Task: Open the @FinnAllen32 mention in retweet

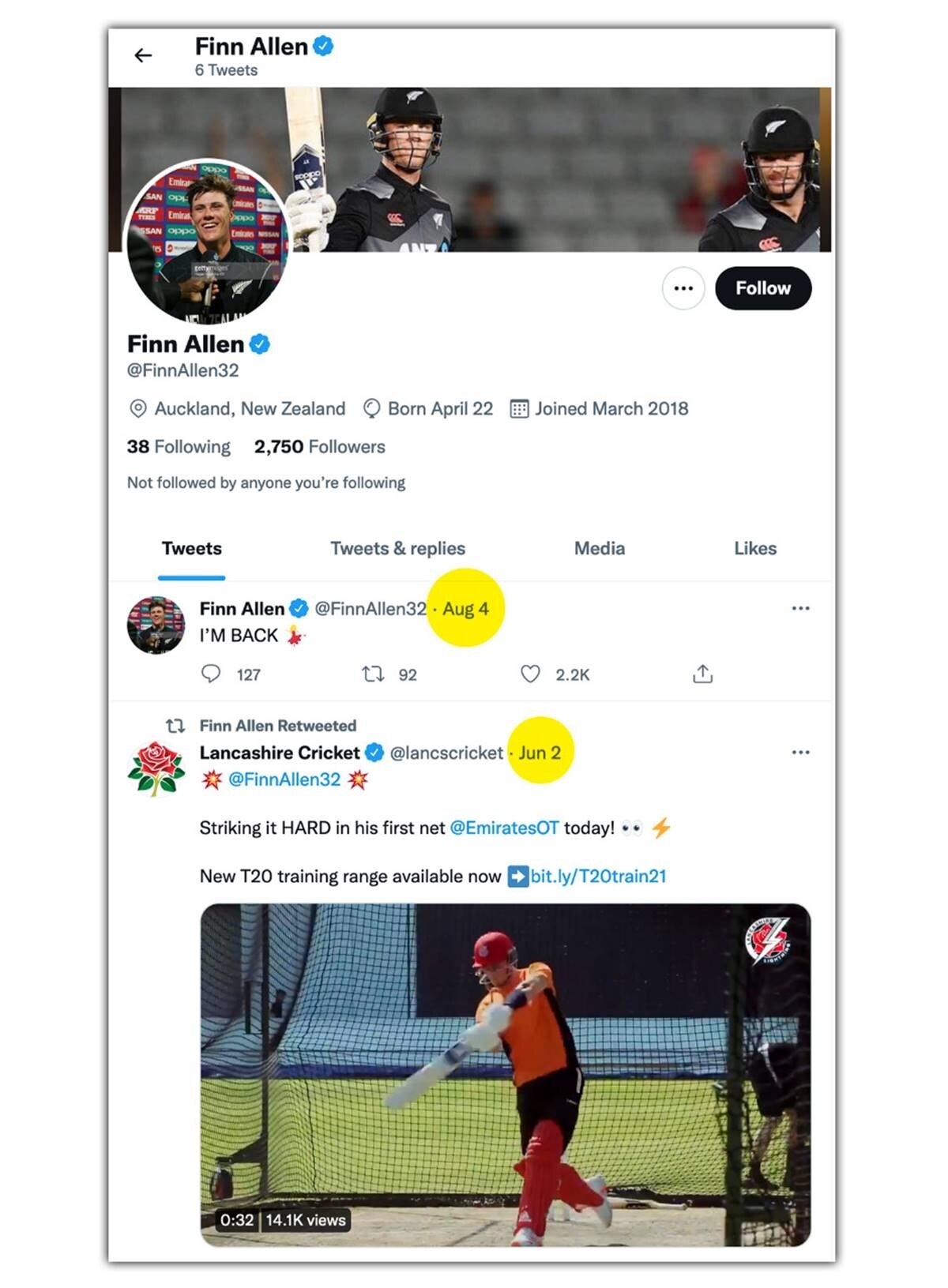Action: (284, 779)
